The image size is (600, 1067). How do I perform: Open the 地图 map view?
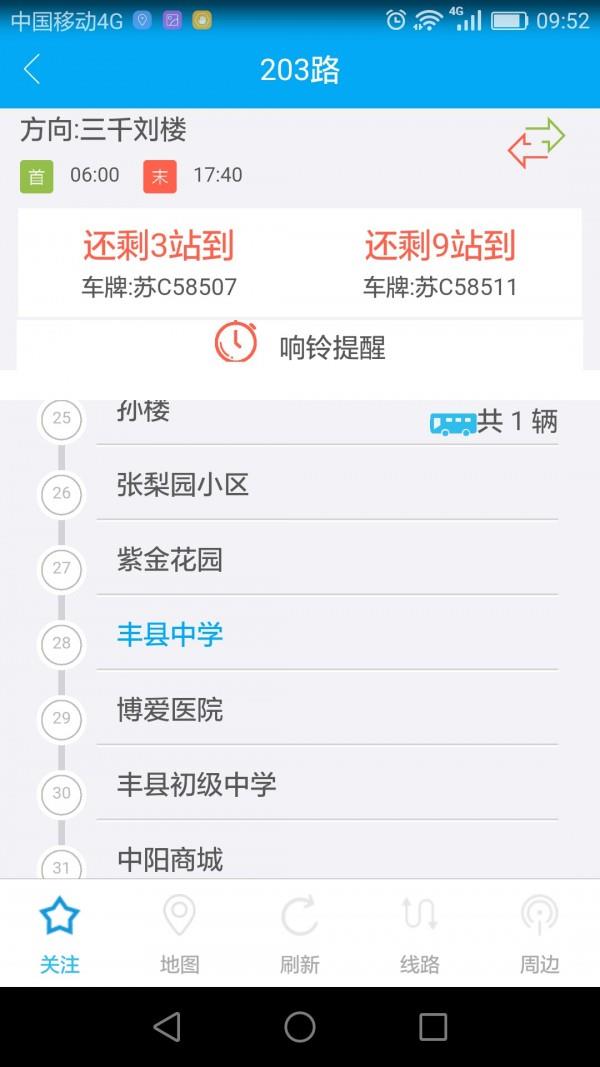coord(180,933)
